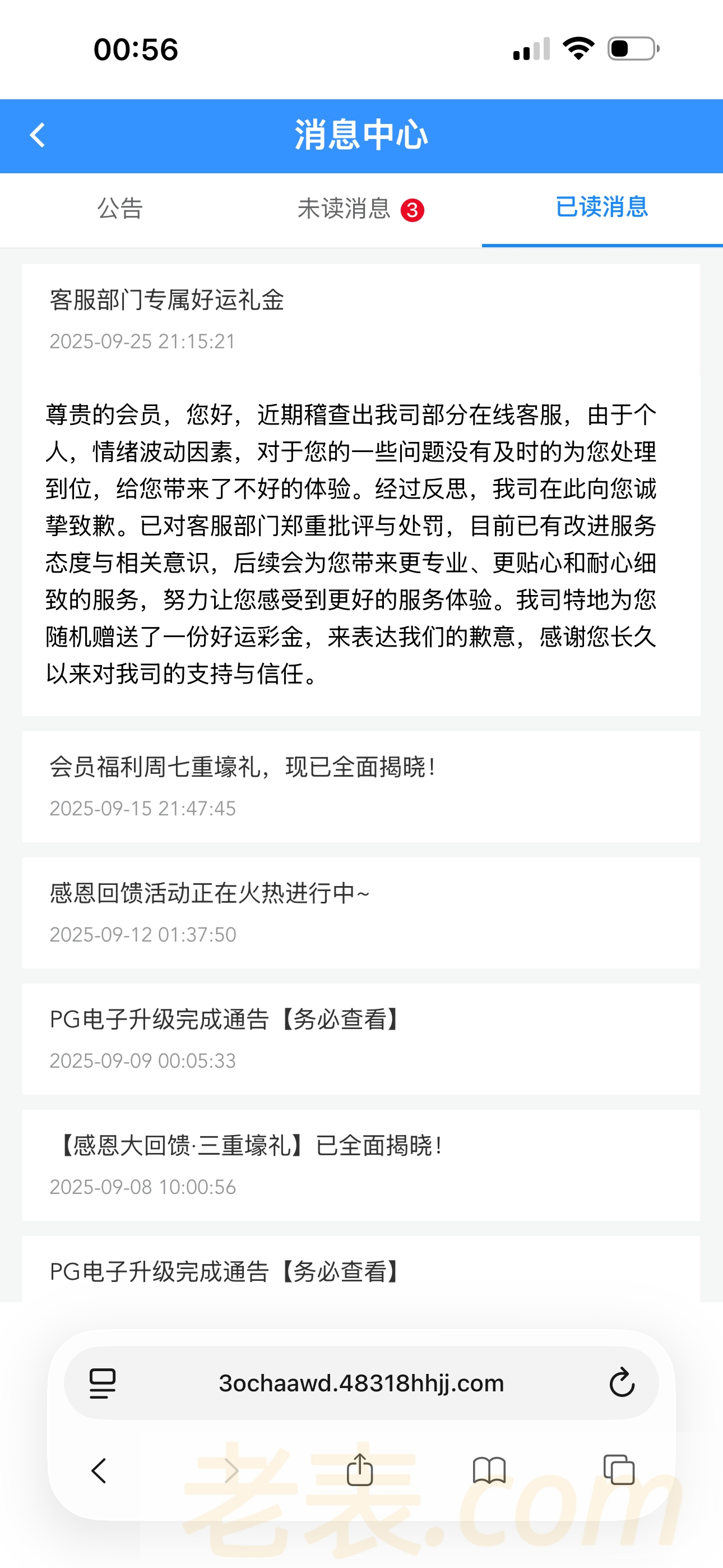Tap the browser address bar URL
This screenshot has width=723, height=1568.
pos(360,1383)
